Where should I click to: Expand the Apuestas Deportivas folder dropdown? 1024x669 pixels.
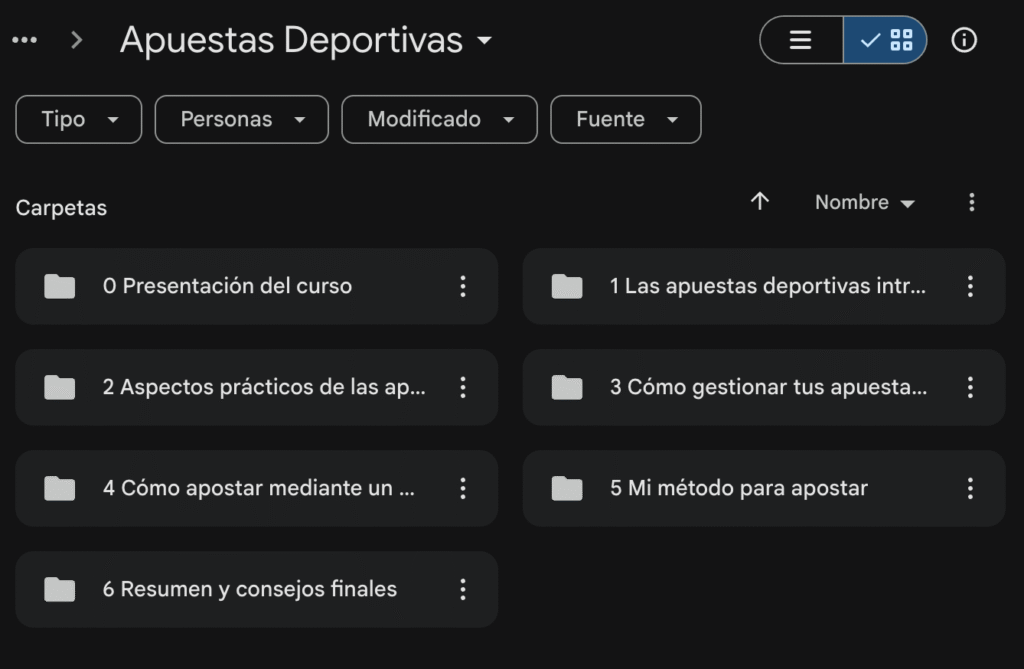click(x=485, y=41)
